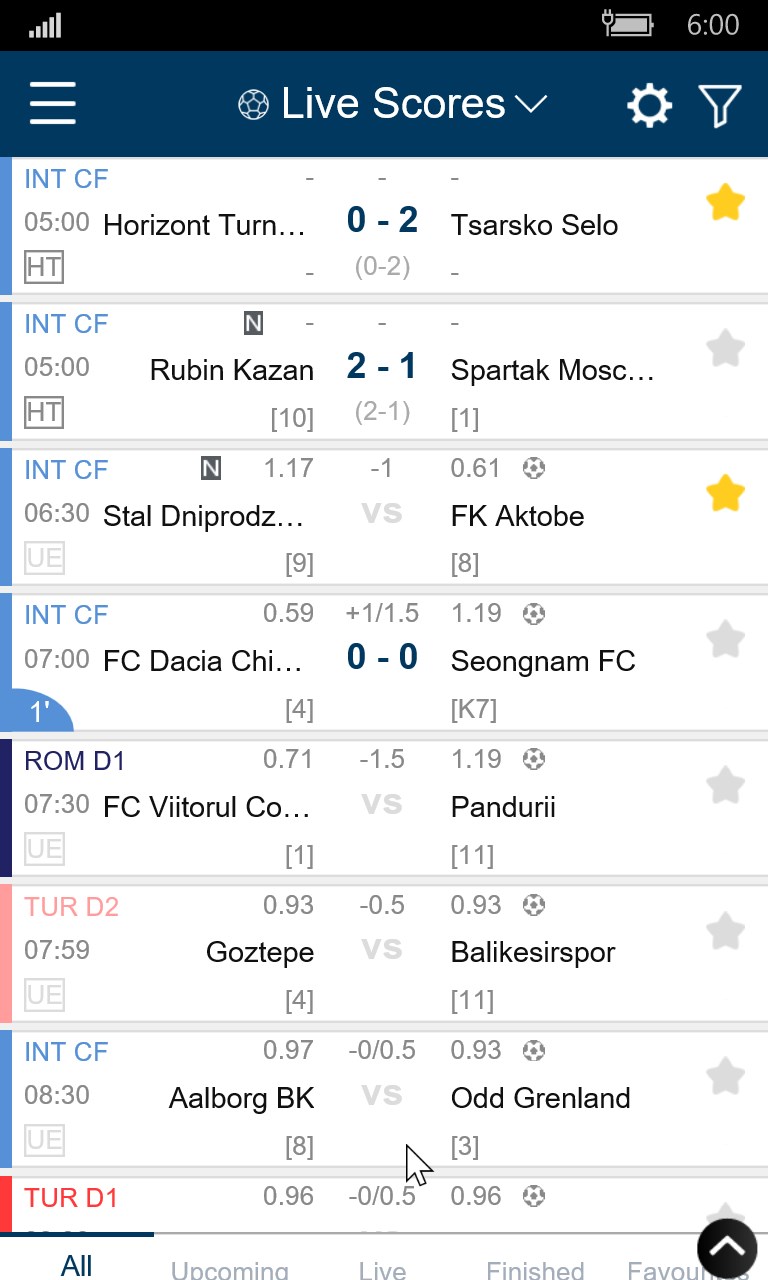
Task: Jump back to top with the arrow button
Action: tap(727, 1247)
